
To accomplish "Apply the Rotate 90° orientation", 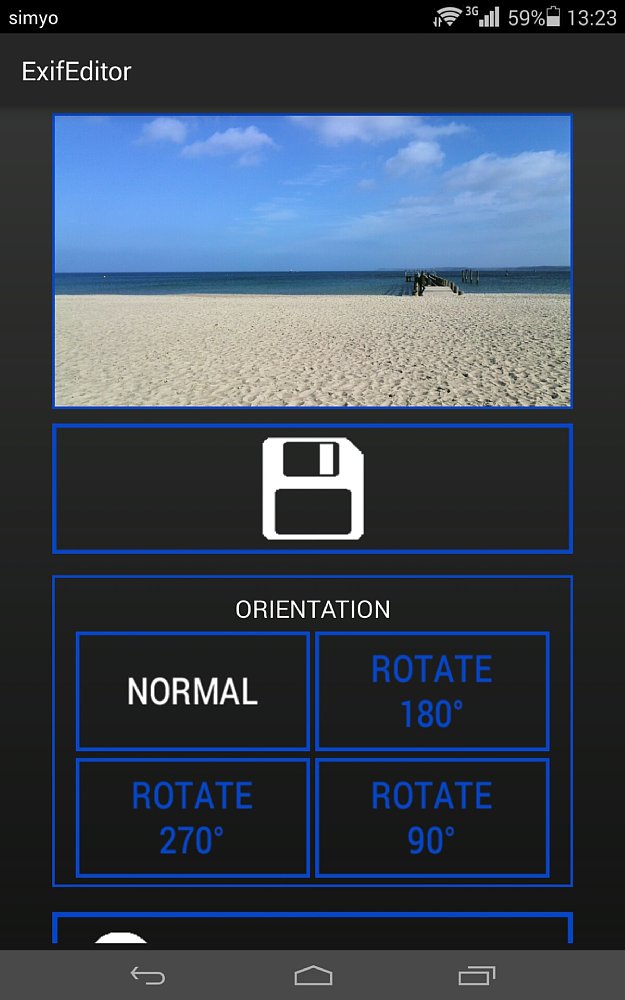I will [x=432, y=818].
